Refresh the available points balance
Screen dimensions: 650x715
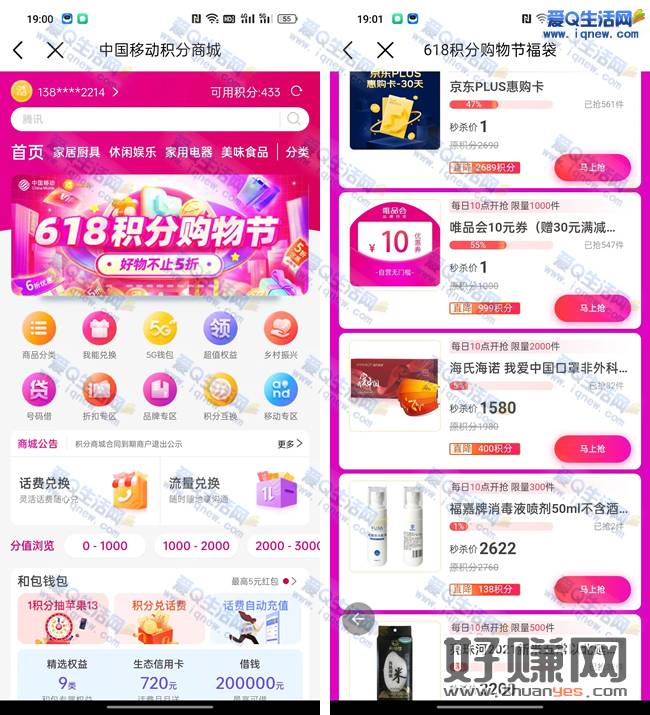point(297,92)
